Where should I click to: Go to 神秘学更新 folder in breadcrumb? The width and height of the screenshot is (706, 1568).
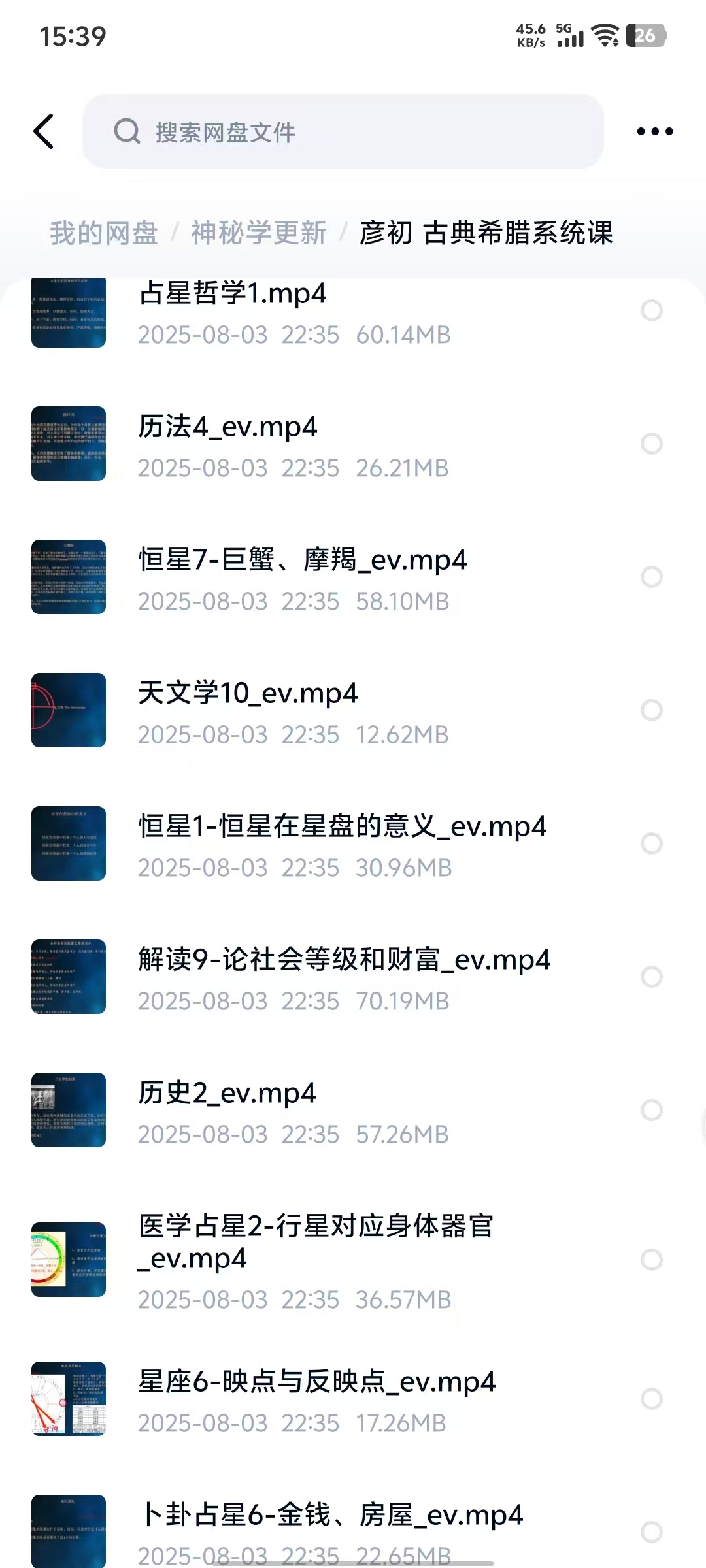(x=258, y=233)
